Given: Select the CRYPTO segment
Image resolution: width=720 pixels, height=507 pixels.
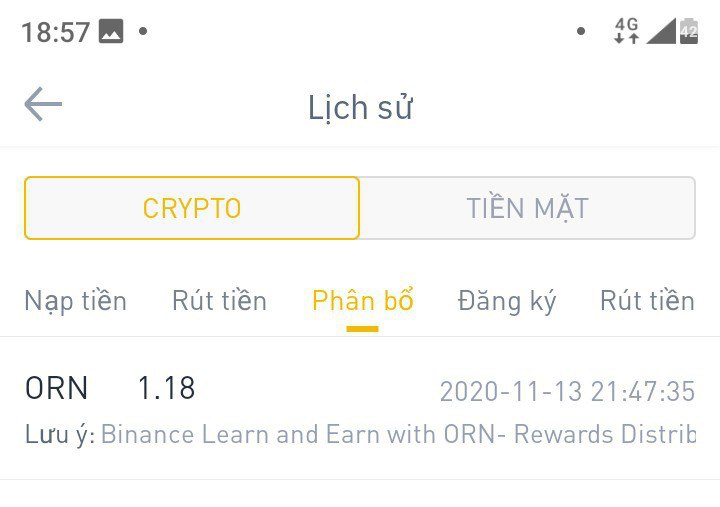Looking at the screenshot, I should pyautogui.click(x=192, y=208).
